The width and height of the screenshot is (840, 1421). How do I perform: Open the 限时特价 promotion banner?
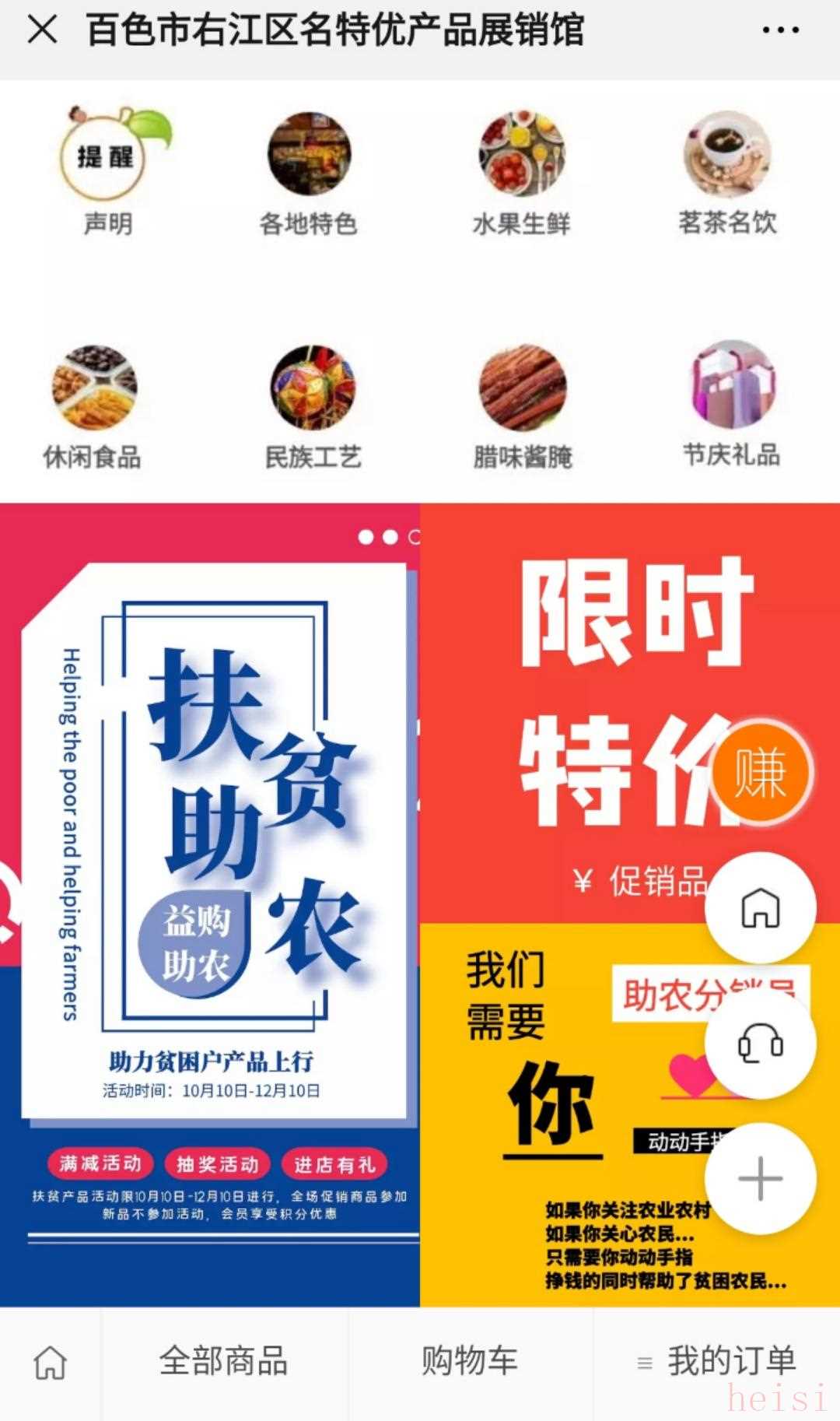click(591, 700)
